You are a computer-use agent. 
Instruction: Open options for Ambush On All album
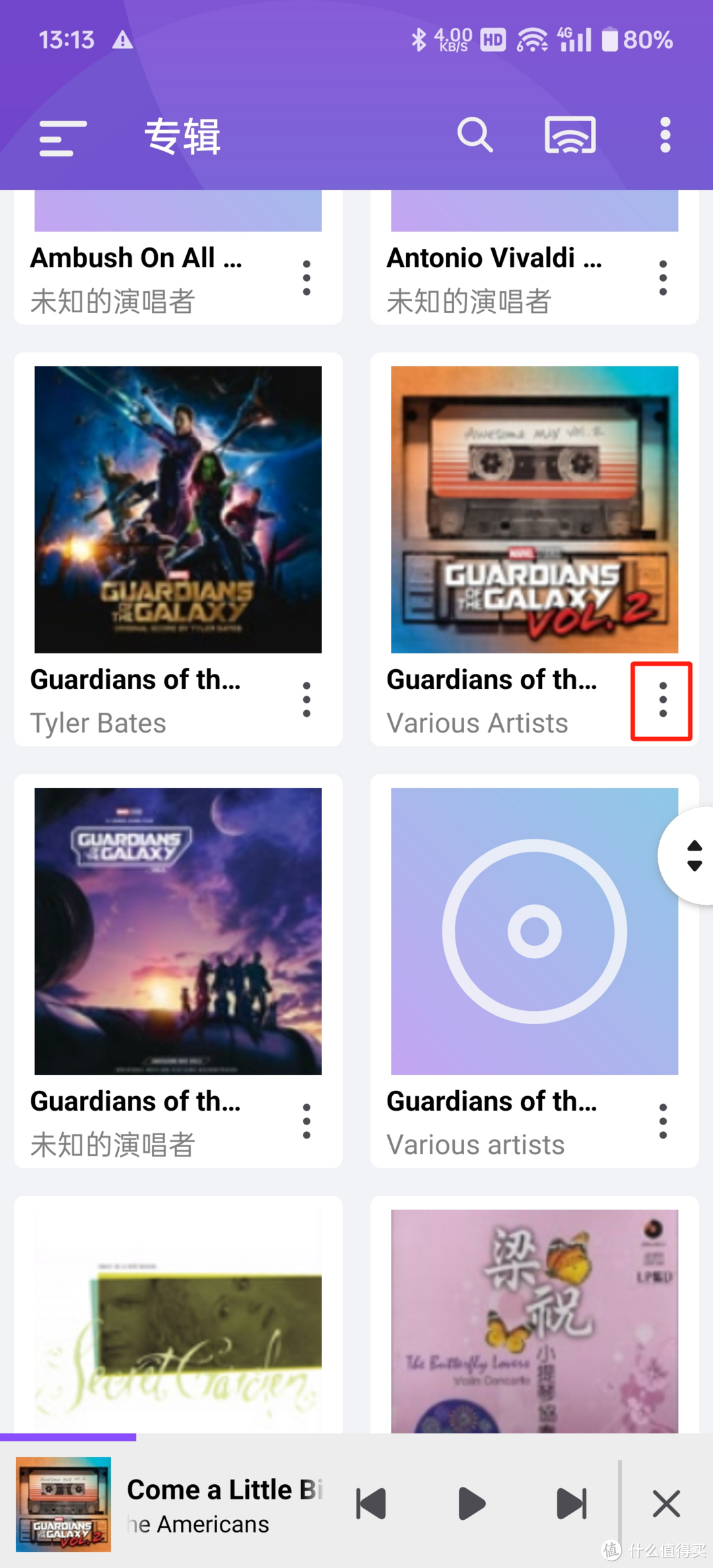[306, 278]
